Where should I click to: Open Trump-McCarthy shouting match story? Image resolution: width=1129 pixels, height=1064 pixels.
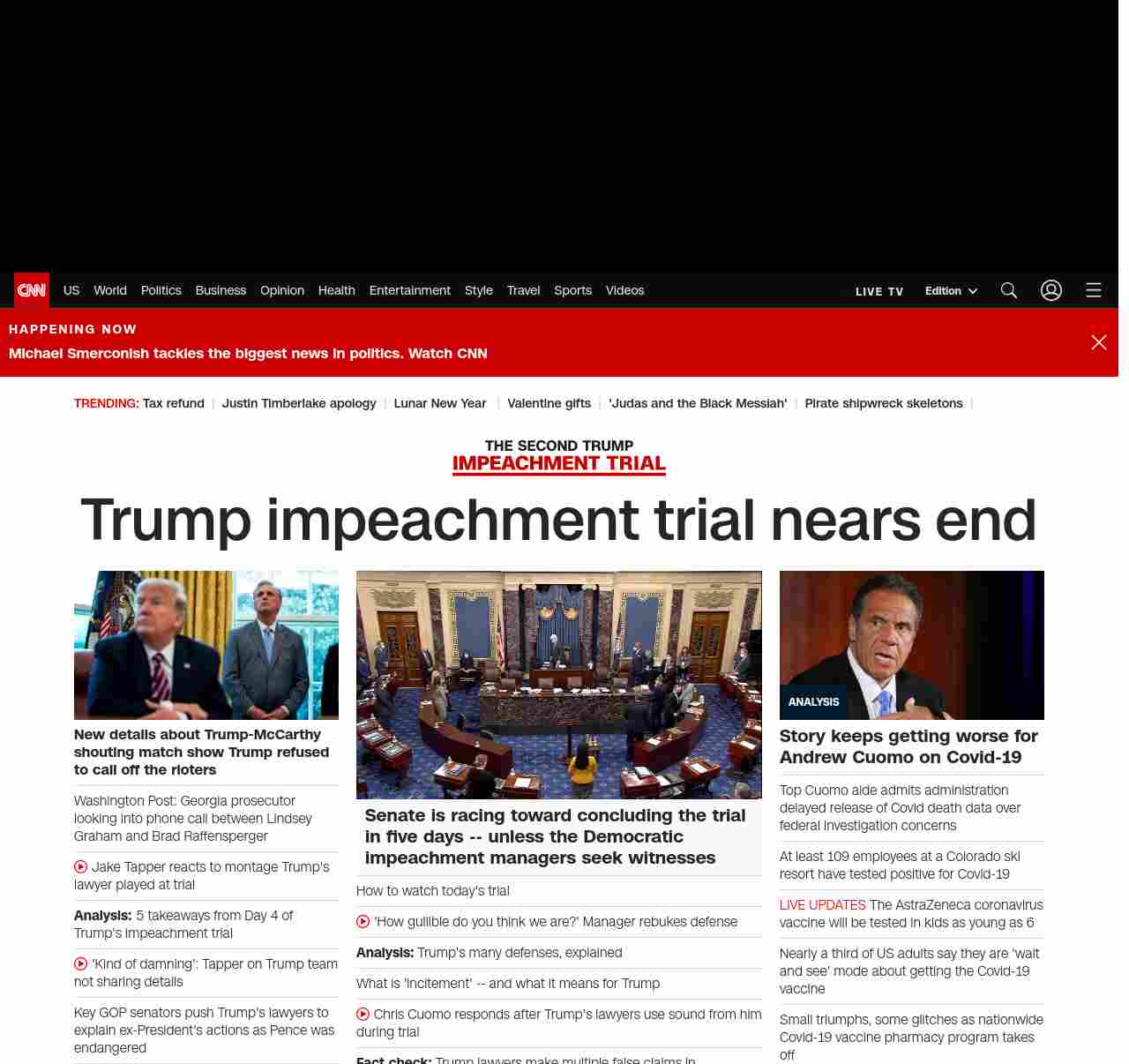pos(201,752)
